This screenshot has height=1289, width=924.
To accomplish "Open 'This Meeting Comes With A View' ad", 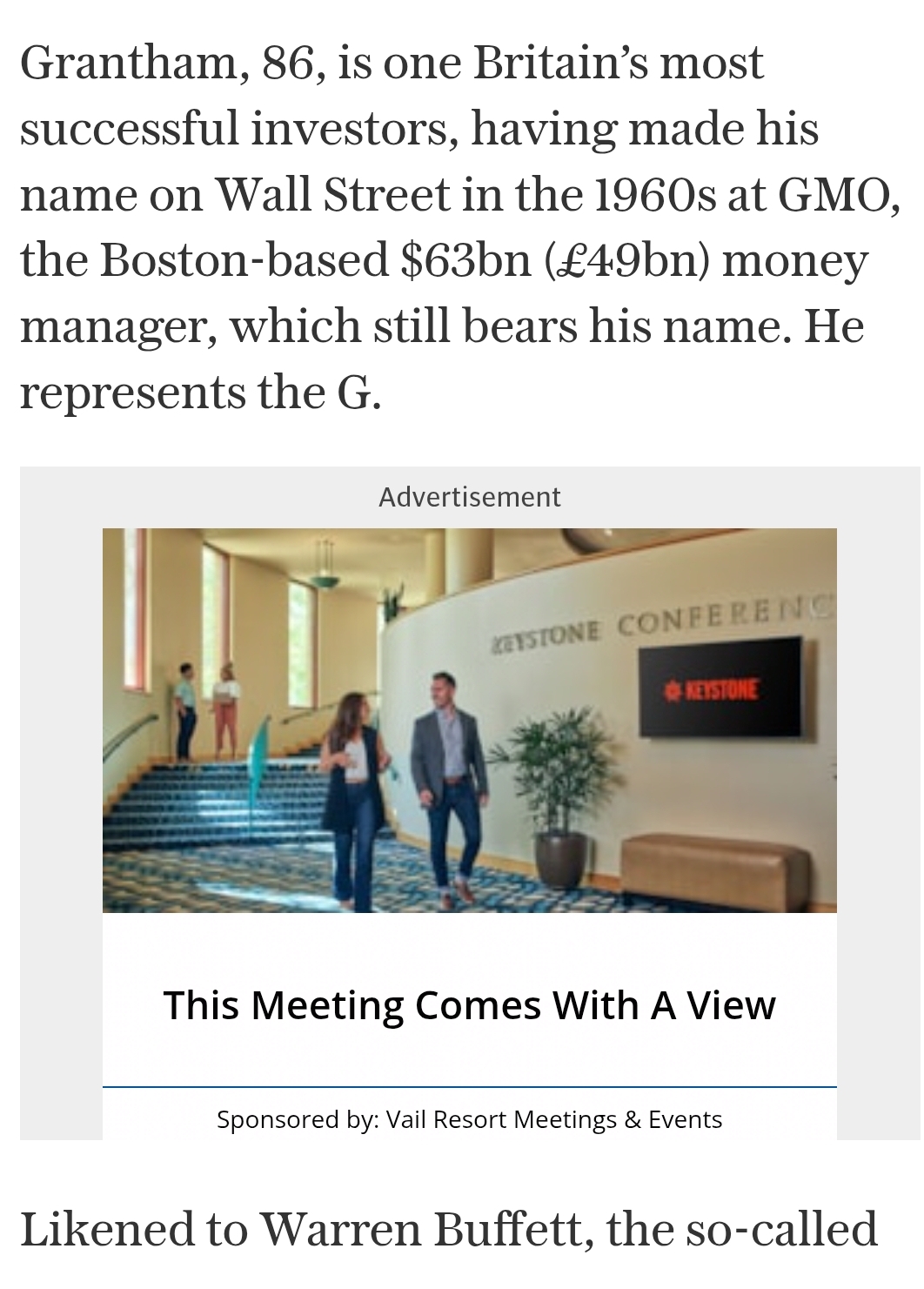I will click(x=469, y=1005).
